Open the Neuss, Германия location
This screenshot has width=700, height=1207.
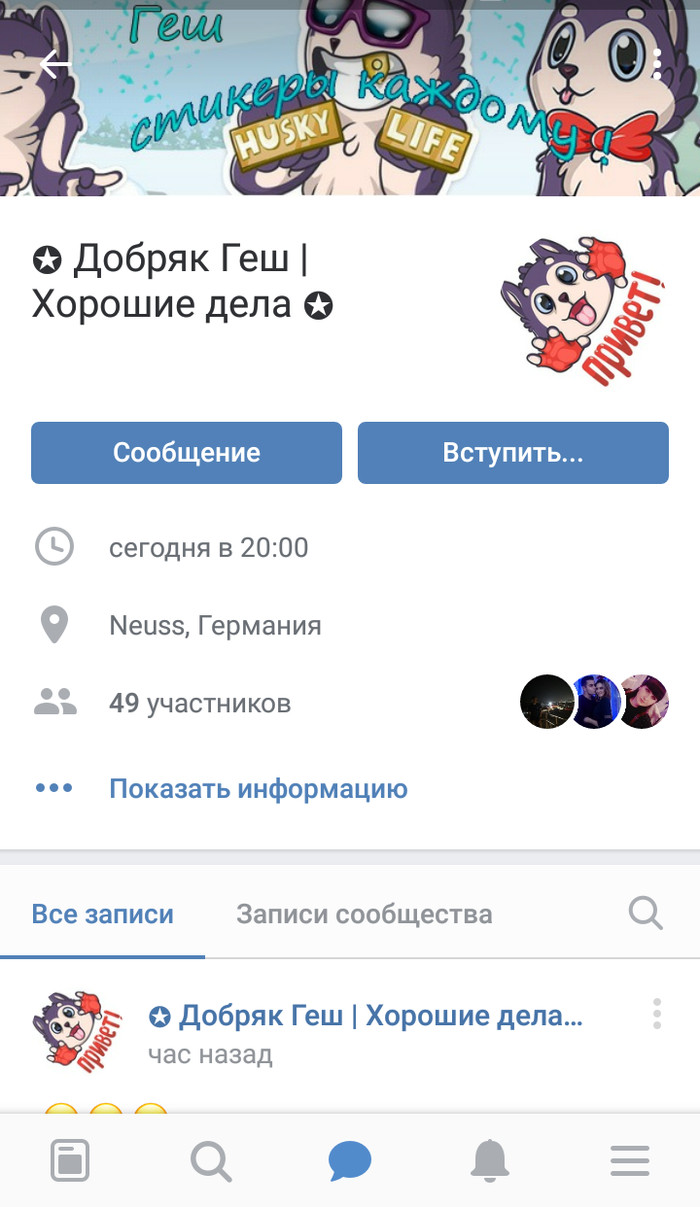pyautogui.click(x=215, y=626)
